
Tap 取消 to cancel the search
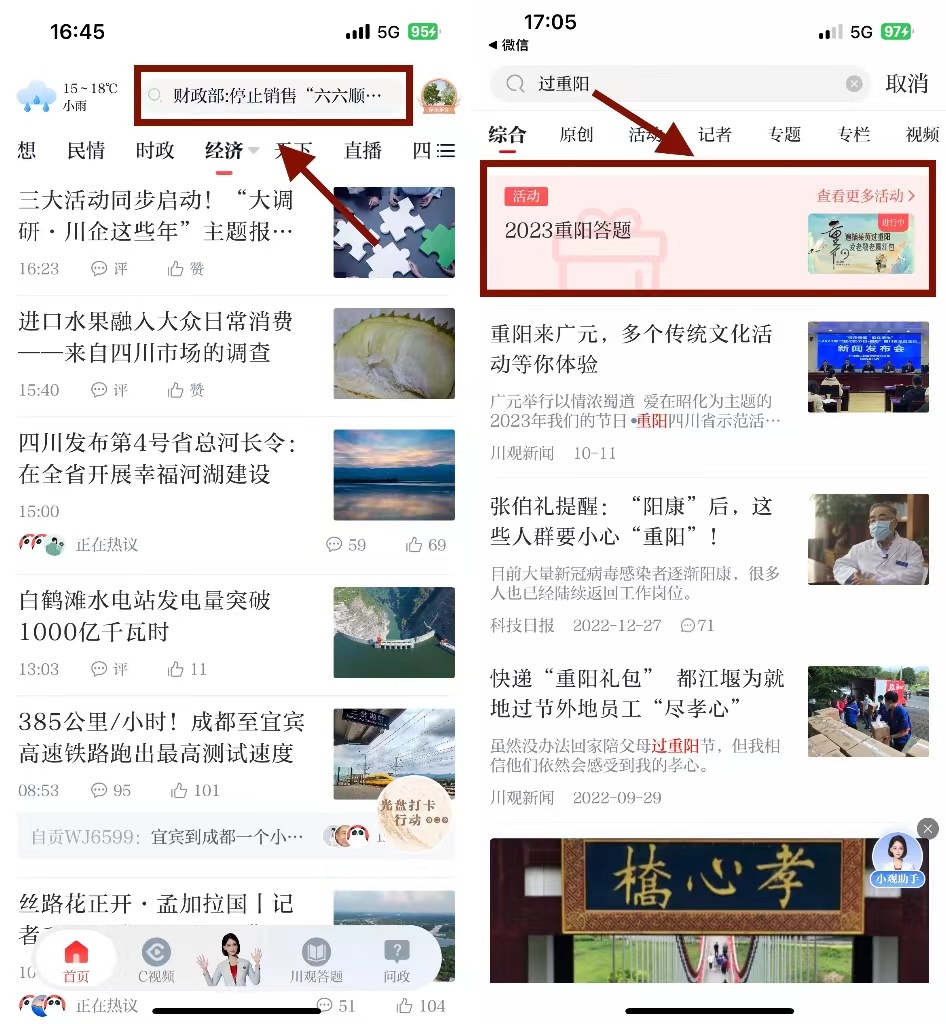pos(906,84)
